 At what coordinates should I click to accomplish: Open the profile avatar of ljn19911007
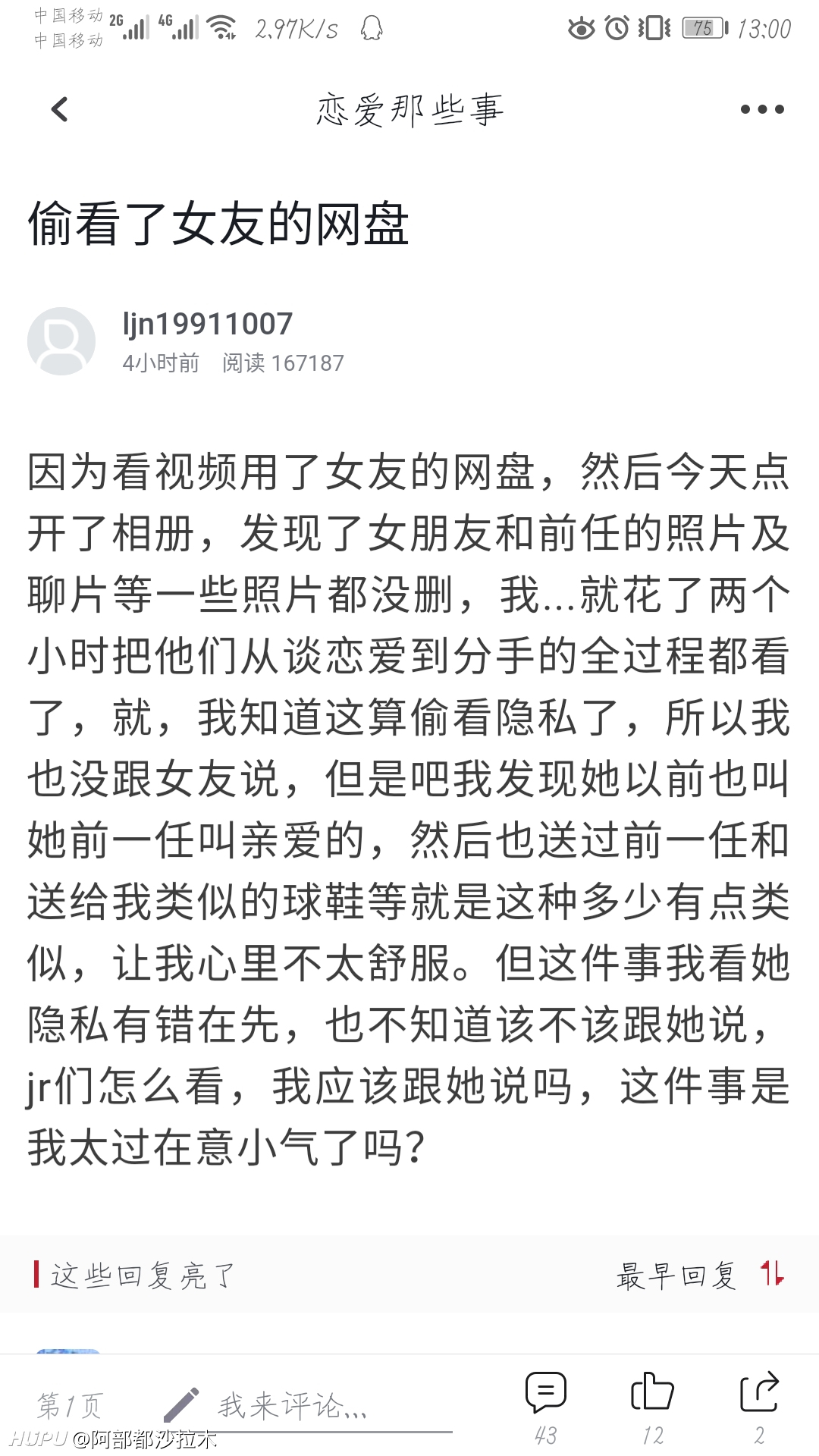point(61,341)
